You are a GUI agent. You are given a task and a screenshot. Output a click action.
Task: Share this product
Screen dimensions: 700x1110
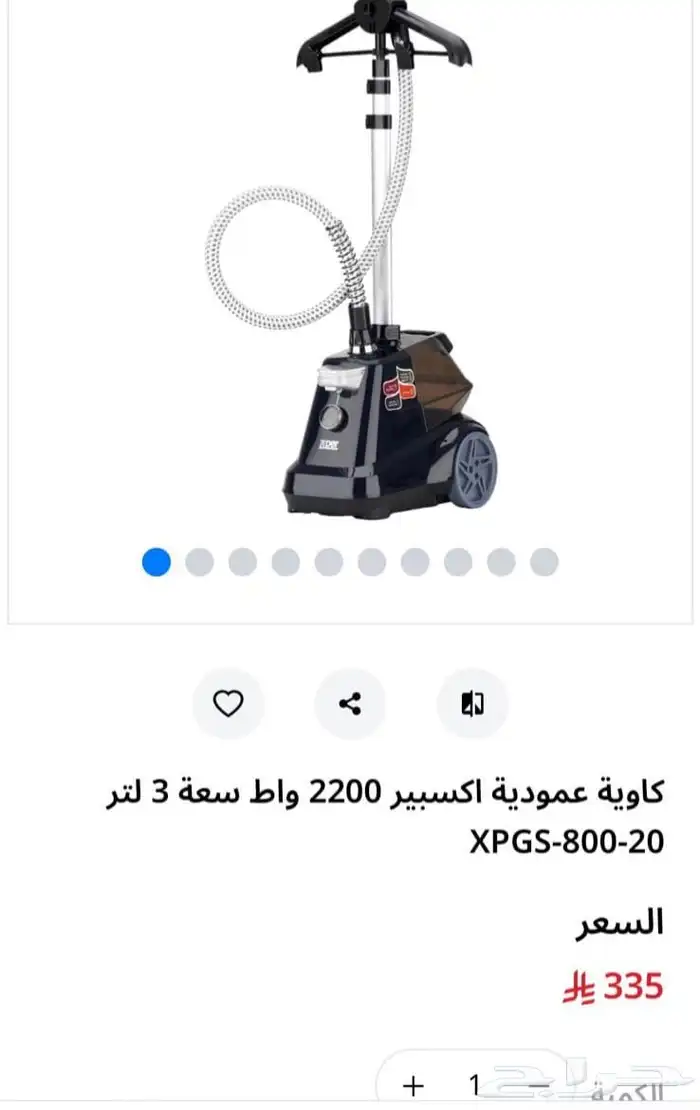pyautogui.click(x=350, y=704)
